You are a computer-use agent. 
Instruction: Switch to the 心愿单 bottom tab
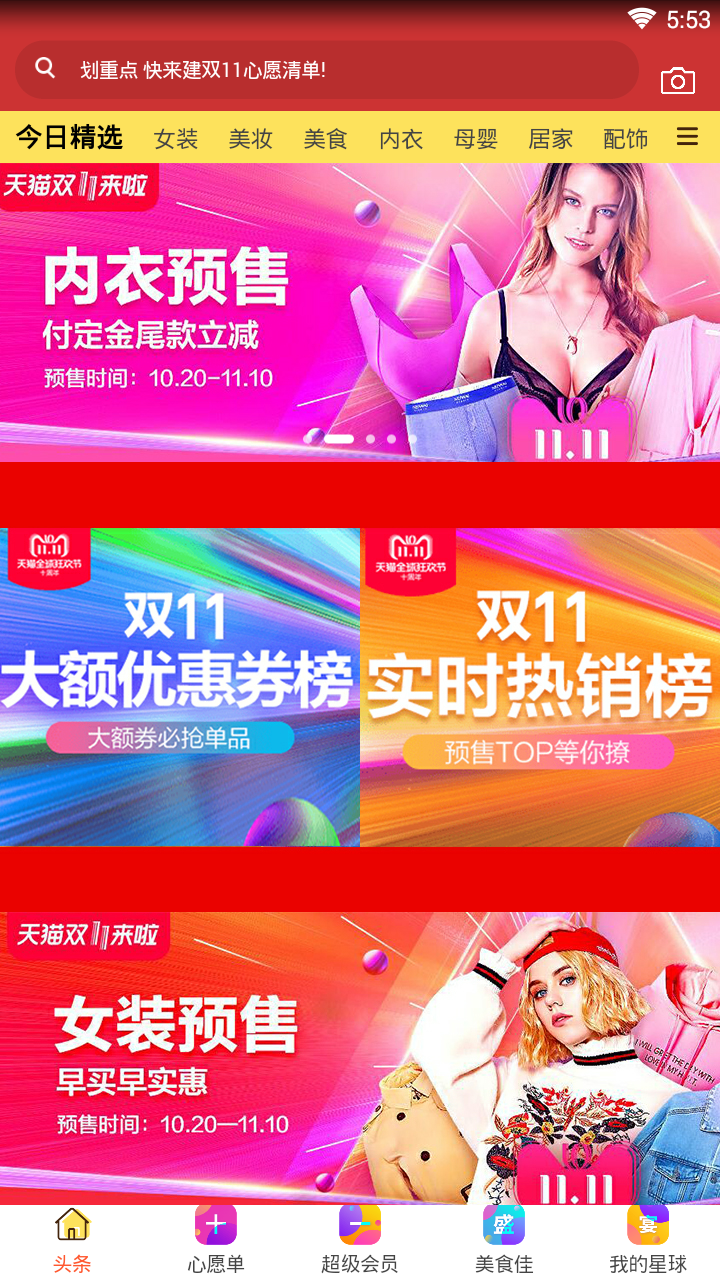pyautogui.click(x=216, y=1241)
